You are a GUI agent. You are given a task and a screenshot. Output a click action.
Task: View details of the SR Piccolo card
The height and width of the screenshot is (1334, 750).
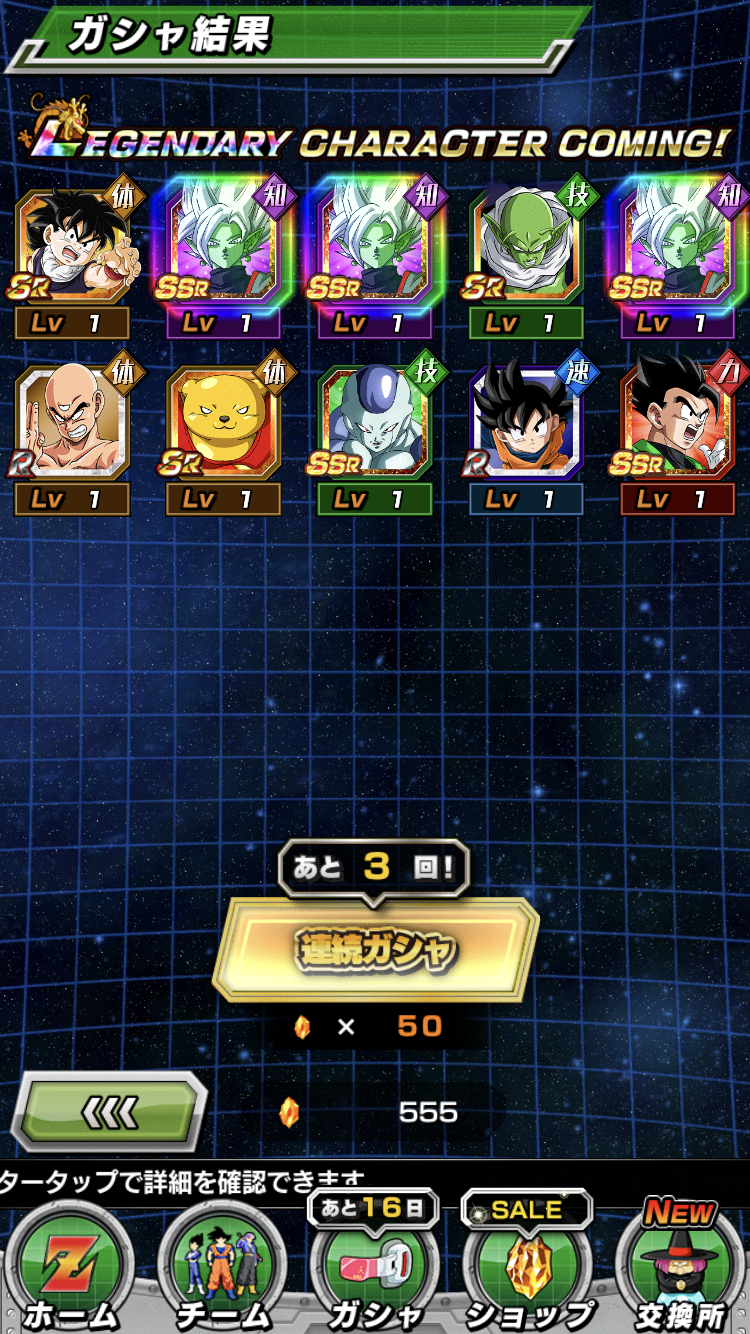tap(526, 258)
